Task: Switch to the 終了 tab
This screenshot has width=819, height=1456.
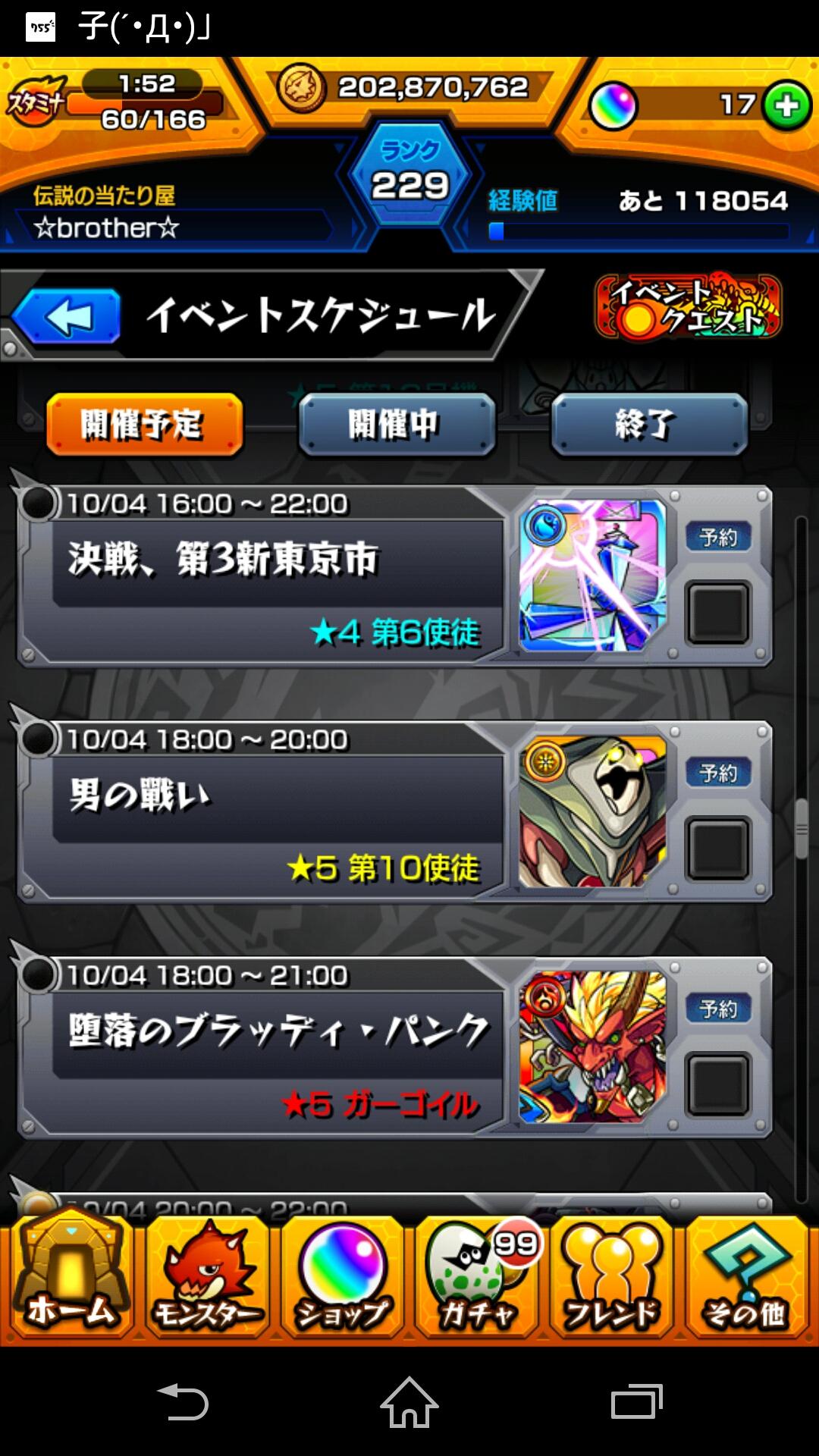Action: coord(648,425)
